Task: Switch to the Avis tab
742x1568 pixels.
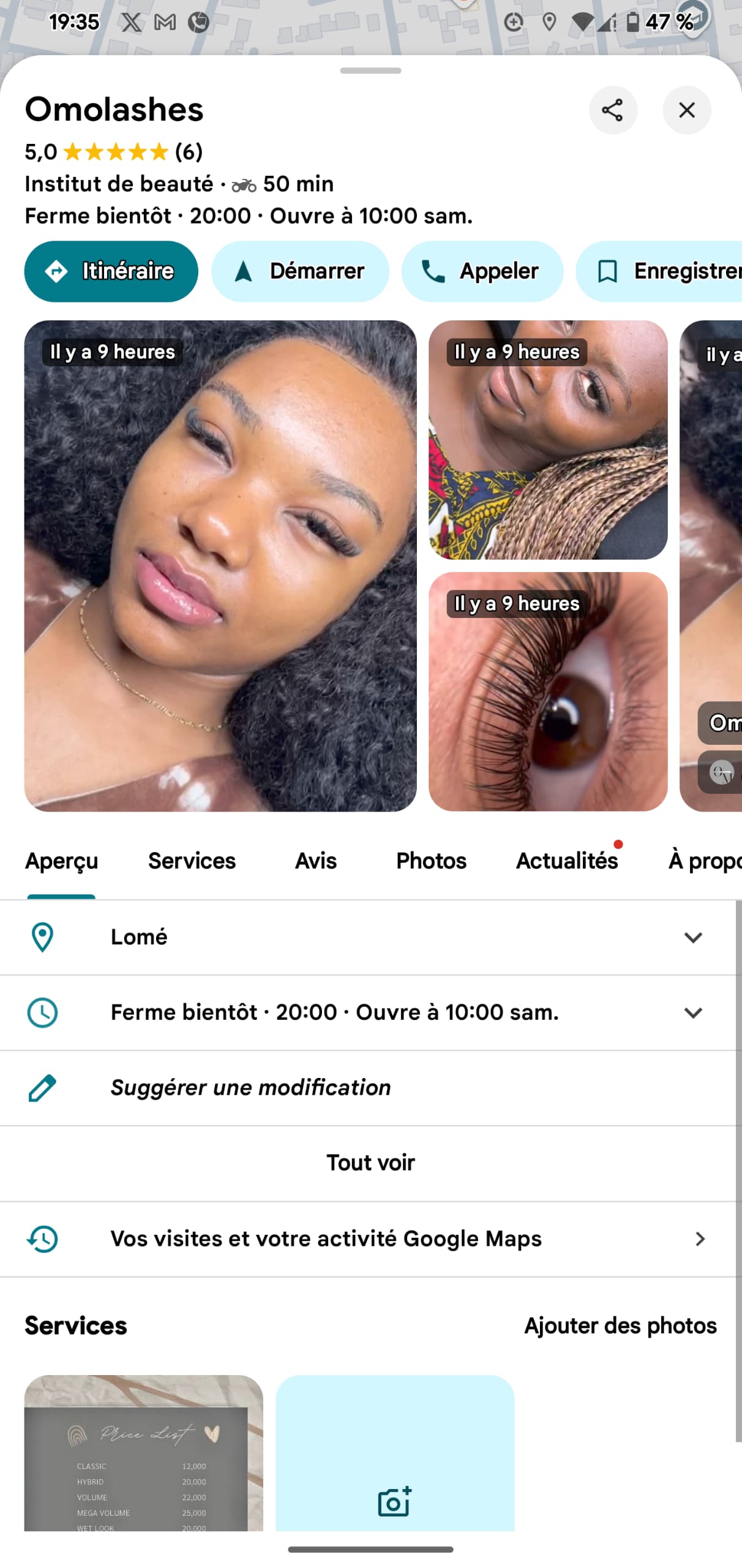Action: coord(315,861)
